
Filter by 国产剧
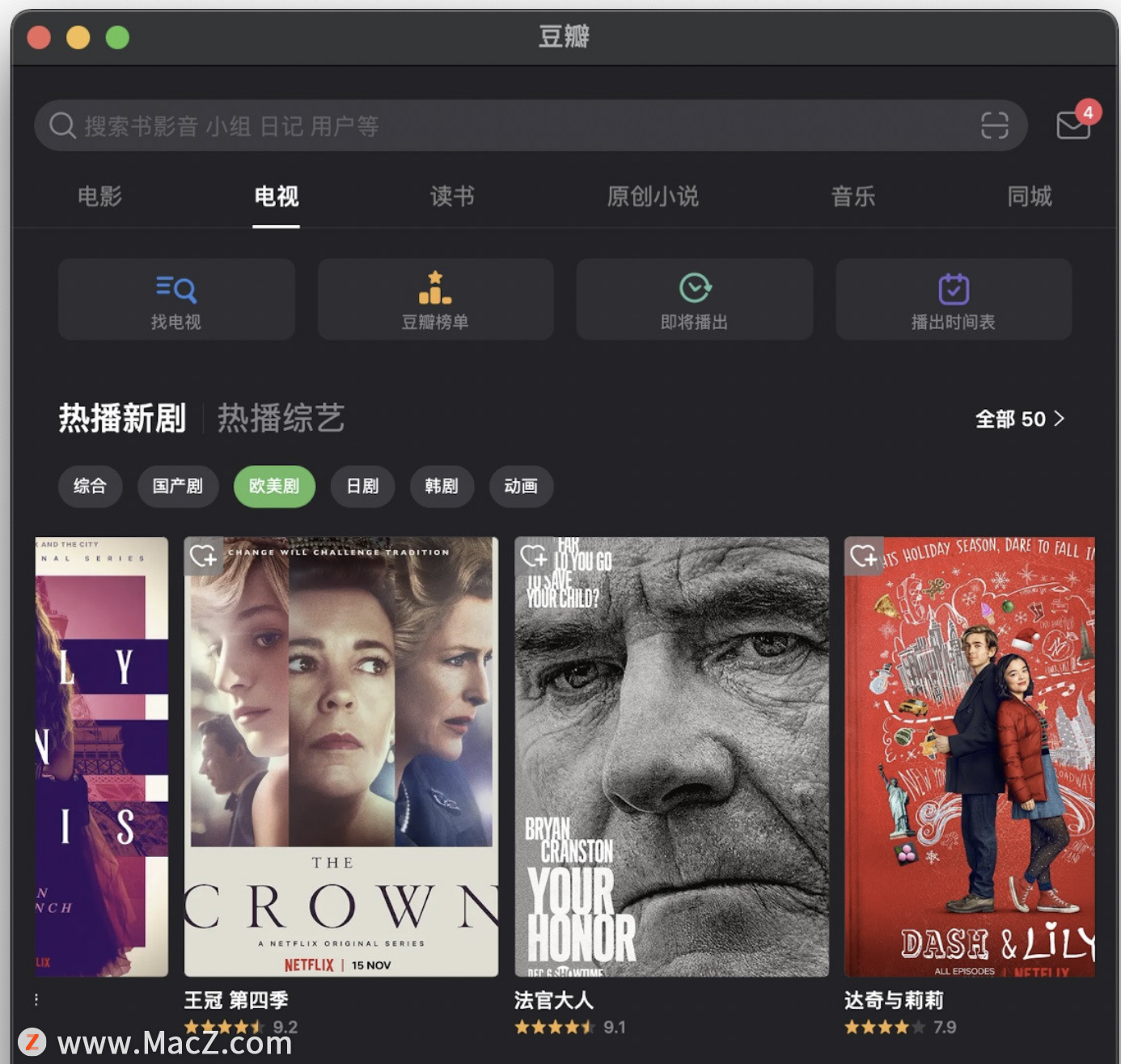[178, 486]
